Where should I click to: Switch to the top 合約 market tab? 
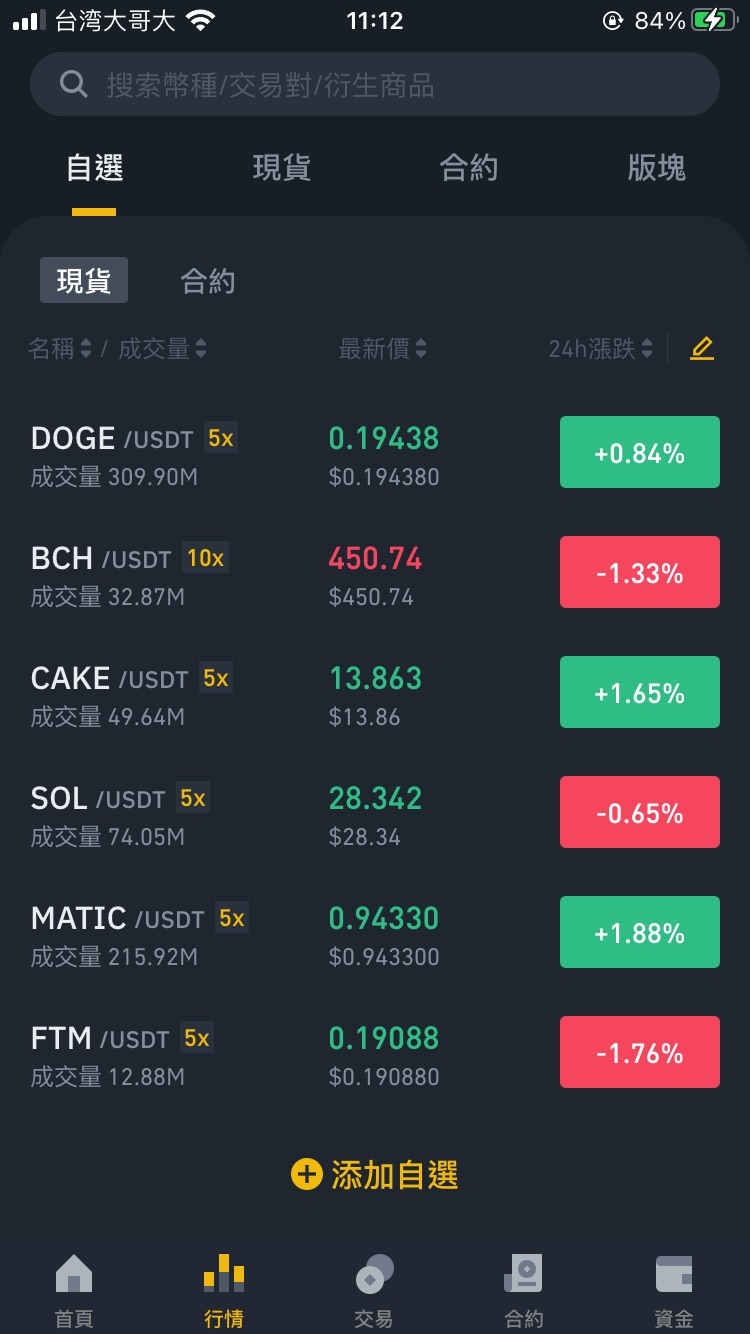[469, 167]
